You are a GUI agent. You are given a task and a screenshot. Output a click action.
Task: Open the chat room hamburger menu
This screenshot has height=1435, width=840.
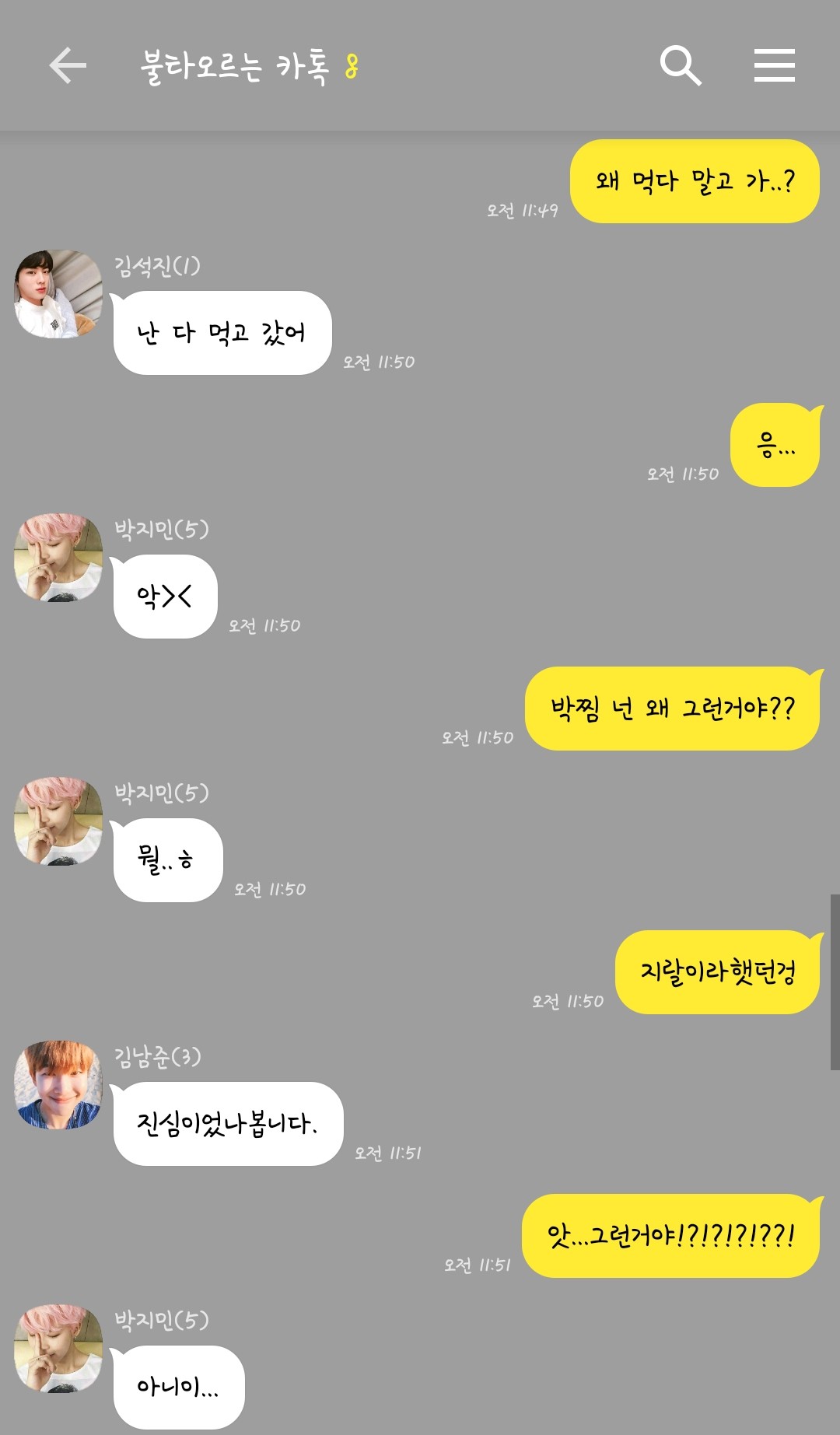774,65
